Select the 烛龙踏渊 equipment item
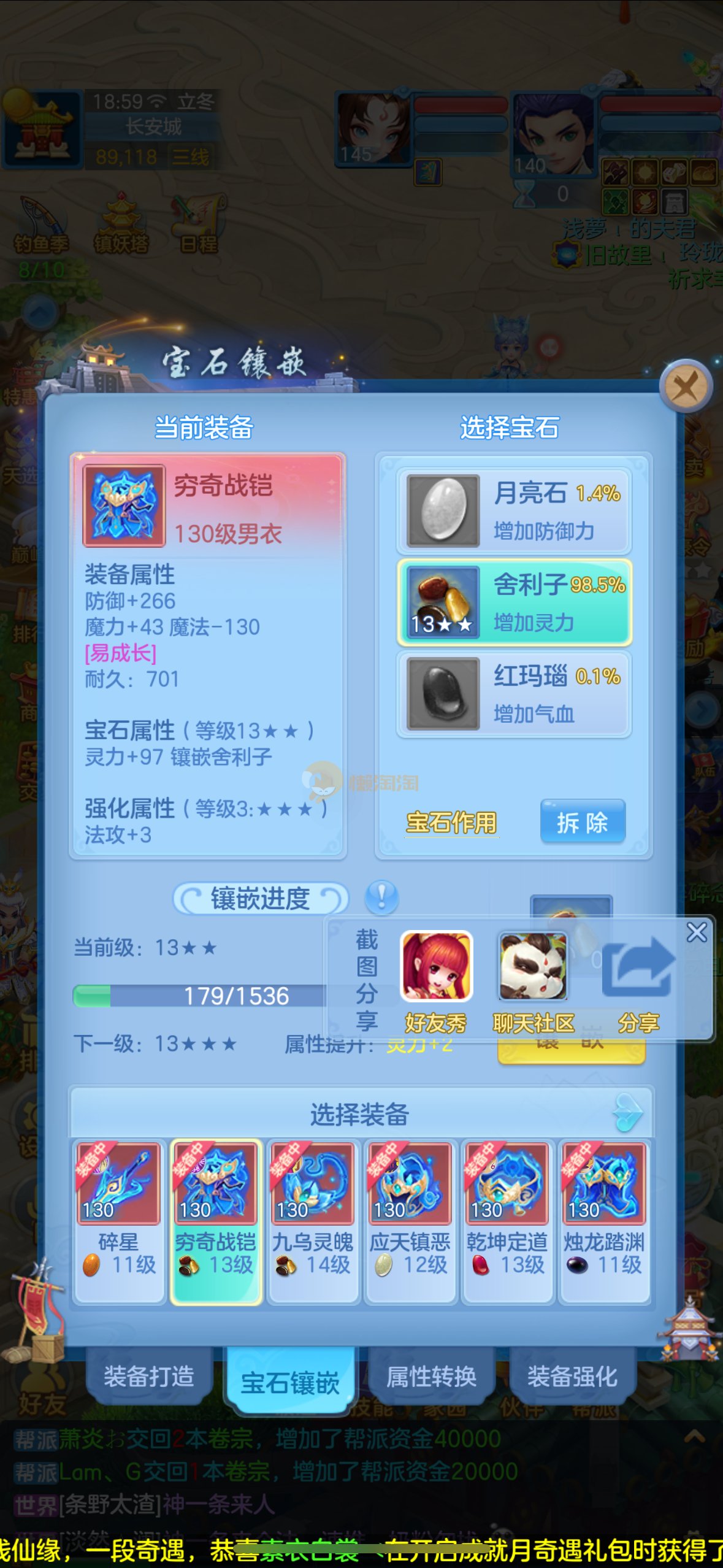The width and height of the screenshot is (723, 1568). click(604, 1220)
